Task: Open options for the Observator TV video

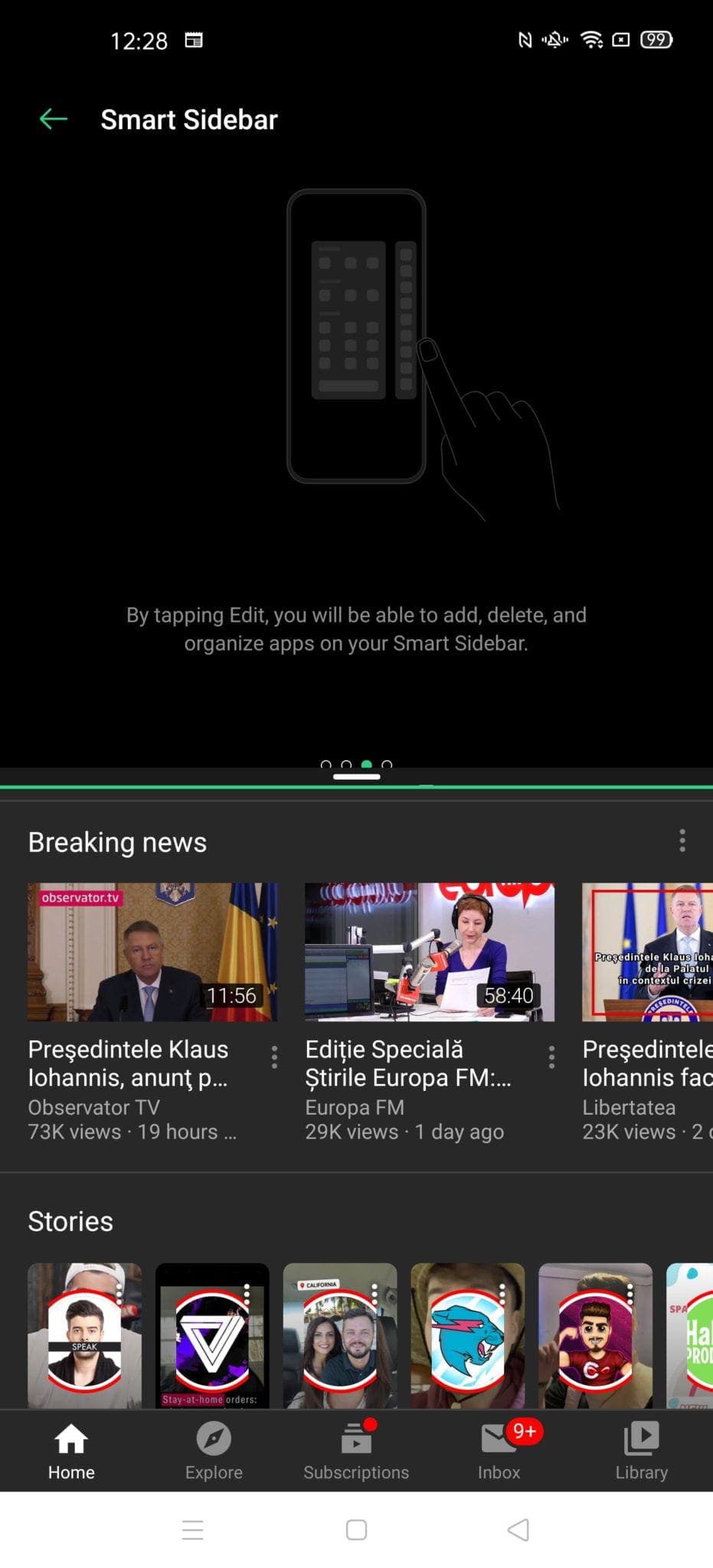Action: [x=274, y=1057]
